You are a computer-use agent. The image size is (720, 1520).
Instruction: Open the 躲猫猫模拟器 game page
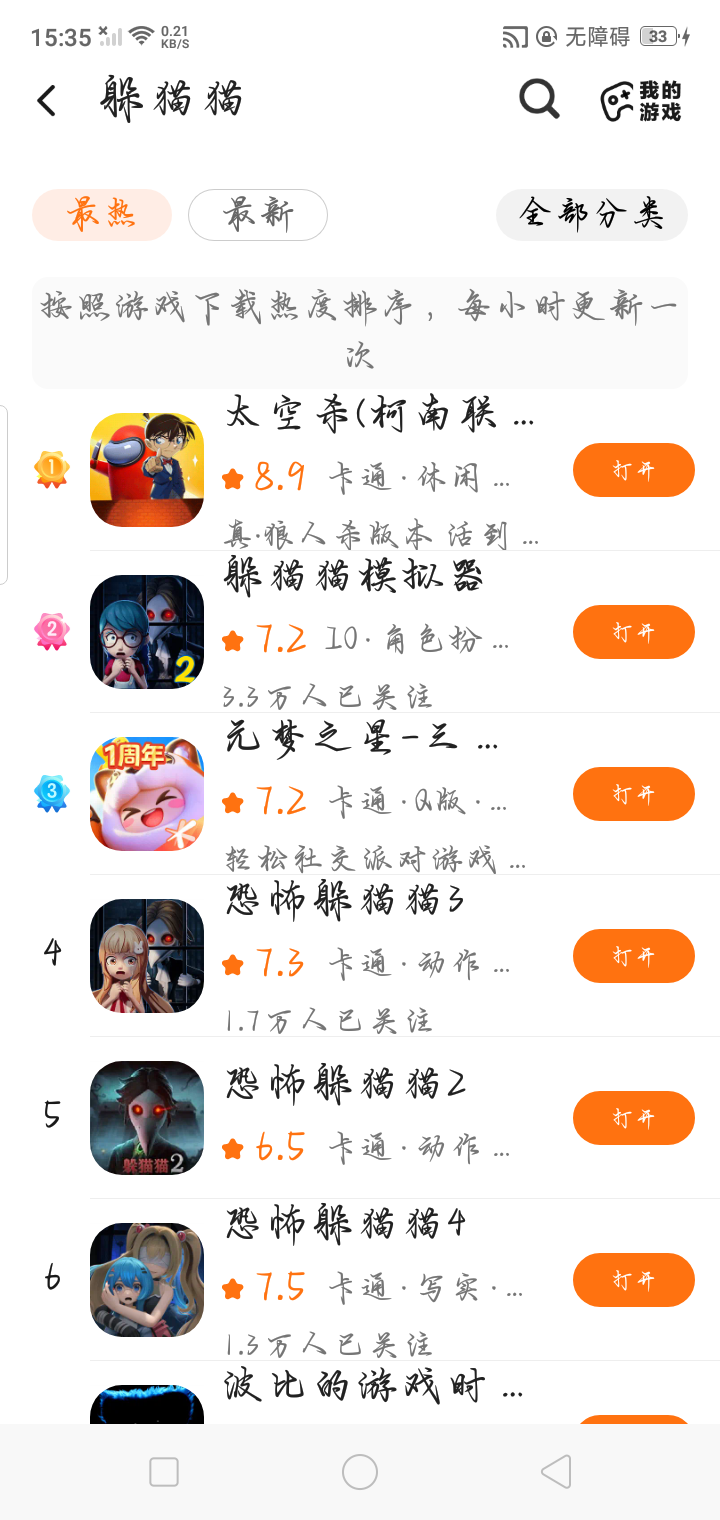[x=355, y=578]
